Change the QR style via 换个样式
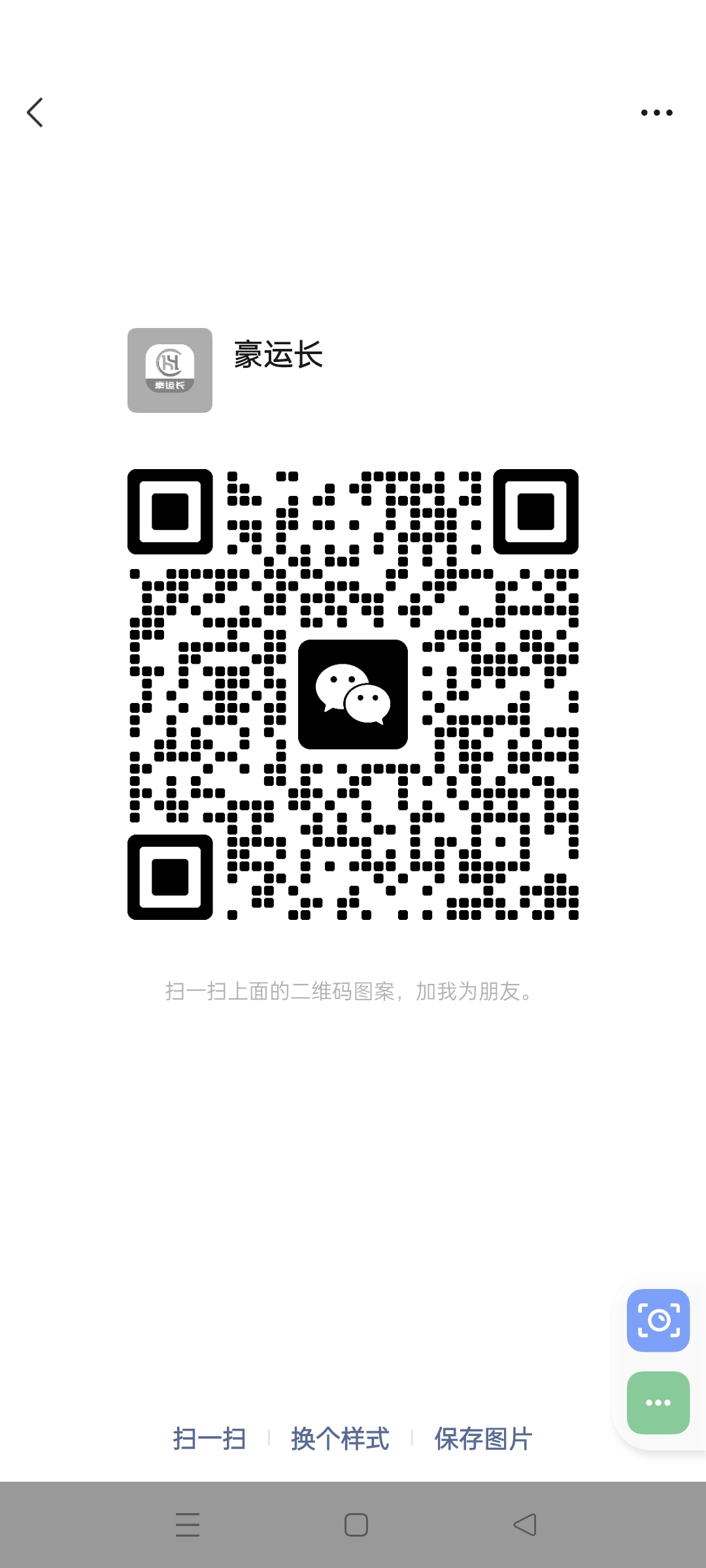This screenshot has height=1568, width=706. (x=340, y=1438)
